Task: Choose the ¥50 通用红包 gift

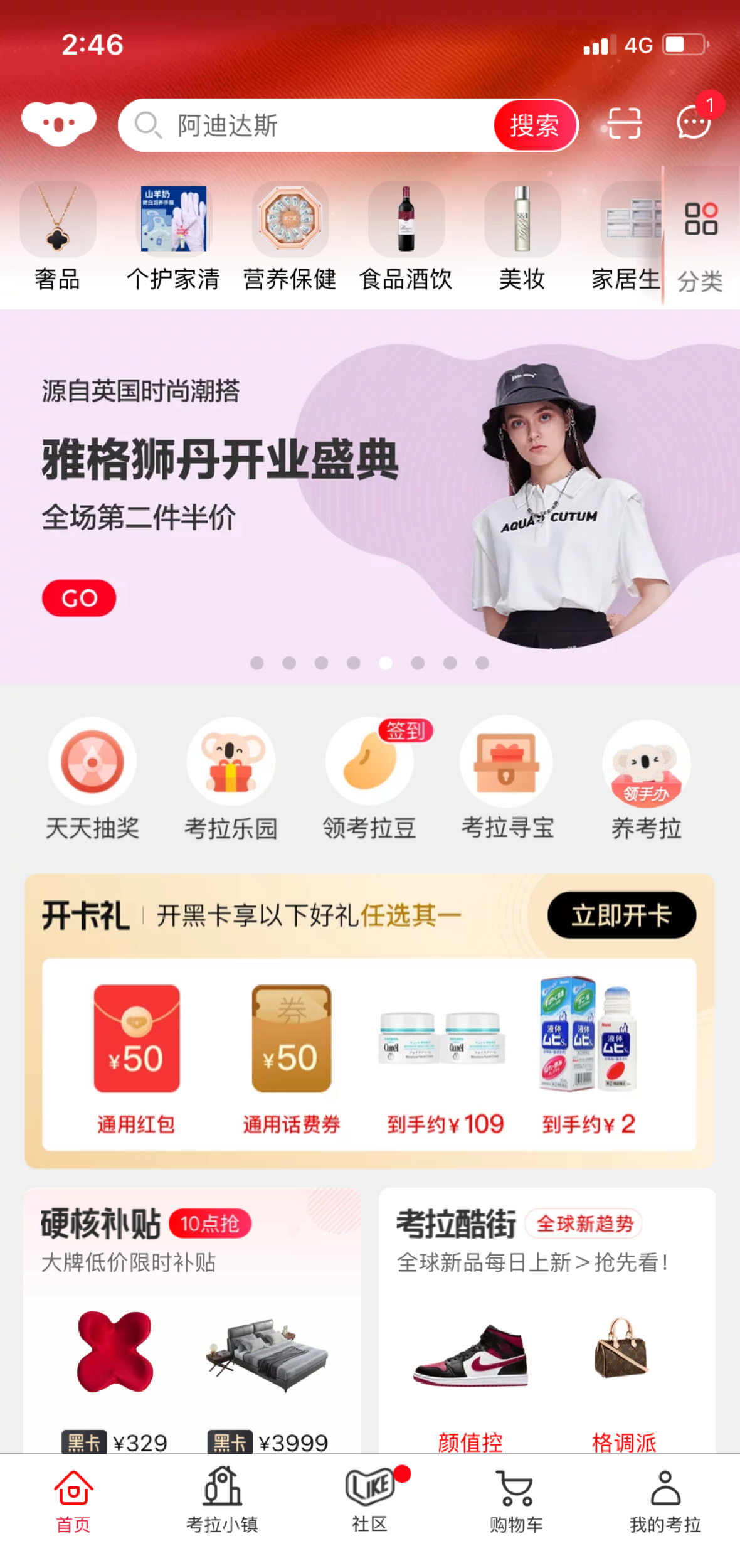Action: tap(136, 1054)
